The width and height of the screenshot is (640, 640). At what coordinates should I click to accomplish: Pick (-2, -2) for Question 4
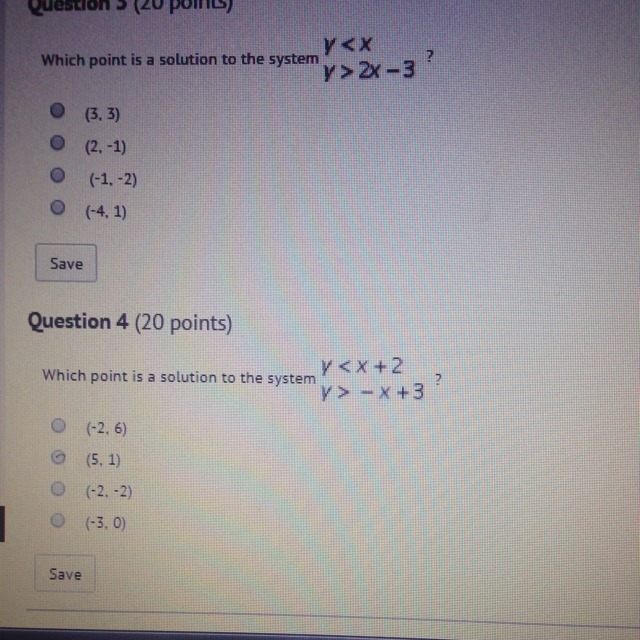pyautogui.click(x=58, y=489)
